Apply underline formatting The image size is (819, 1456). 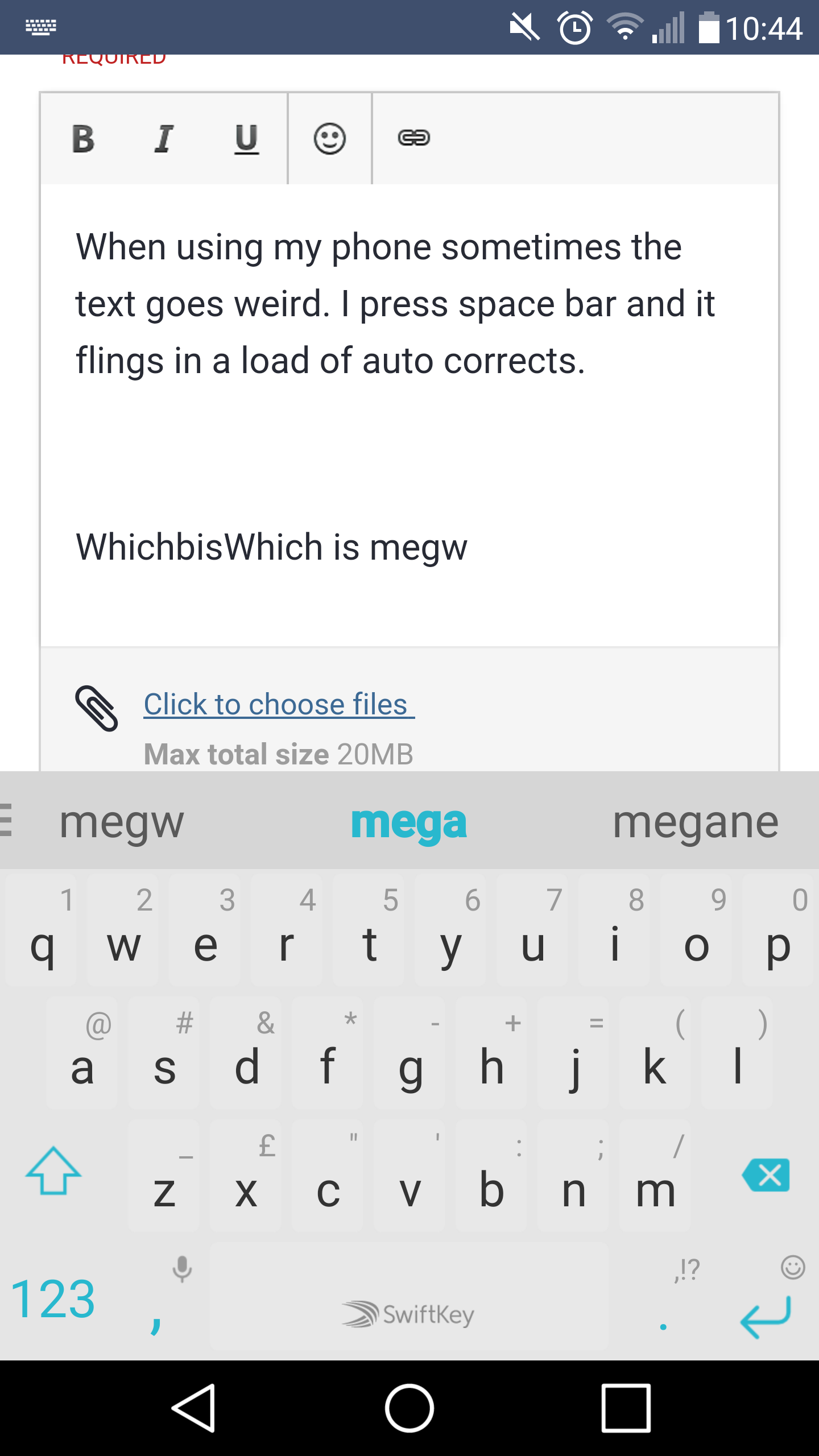[246, 139]
